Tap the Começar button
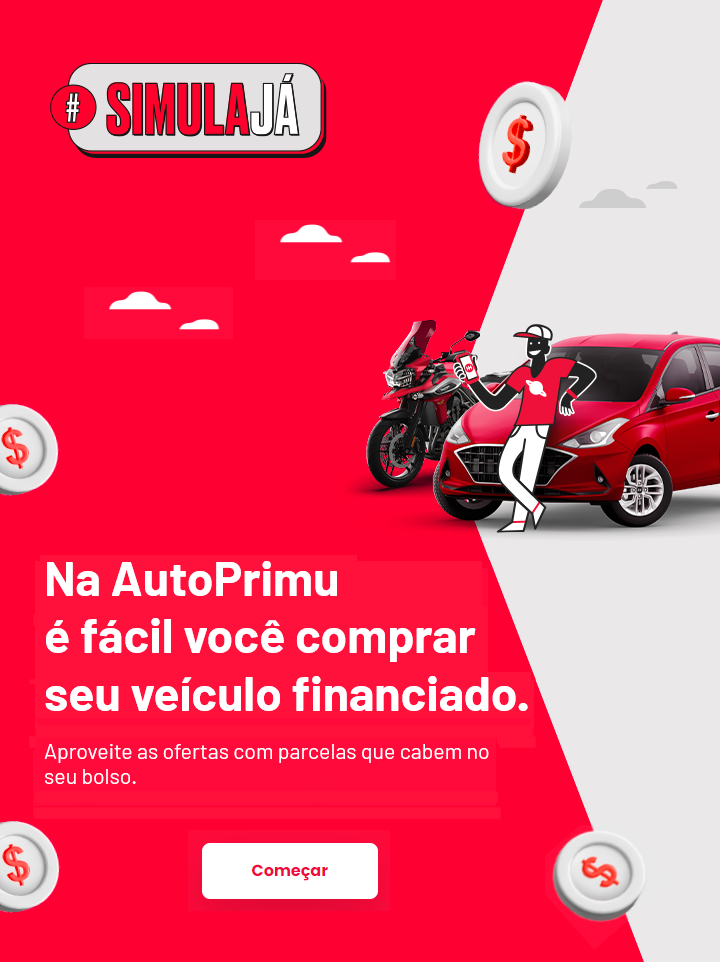This screenshot has width=720, height=962. click(290, 870)
